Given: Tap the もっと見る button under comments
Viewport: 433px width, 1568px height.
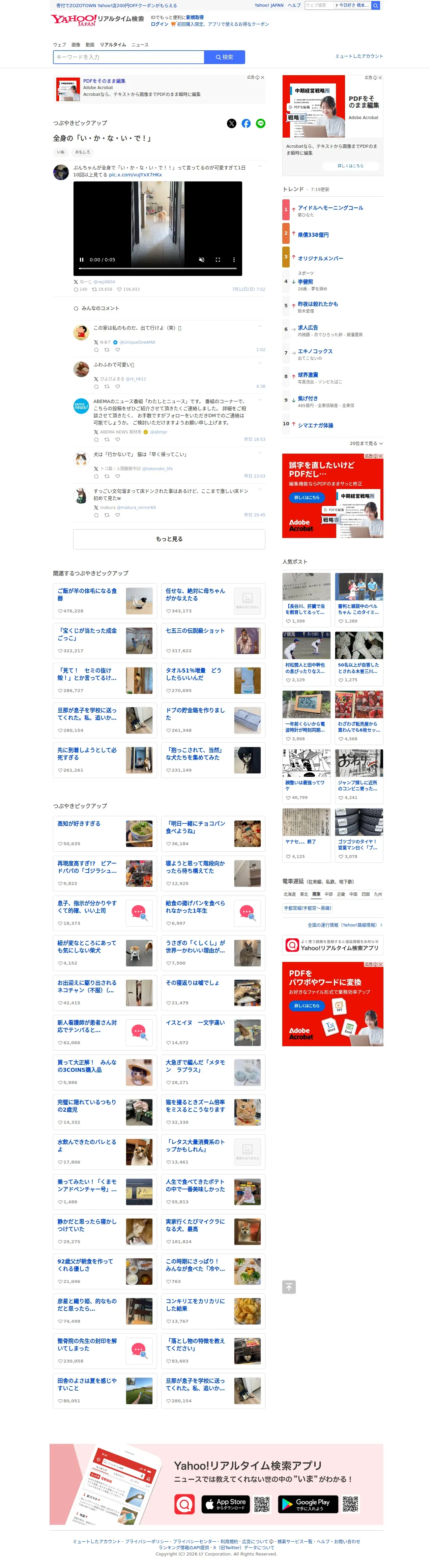Looking at the screenshot, I should [x=169, y=539].
